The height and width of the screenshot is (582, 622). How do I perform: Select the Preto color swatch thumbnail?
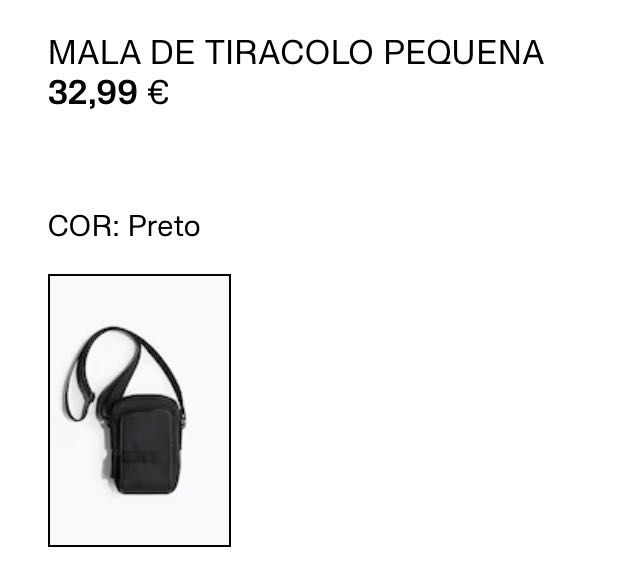139,410
